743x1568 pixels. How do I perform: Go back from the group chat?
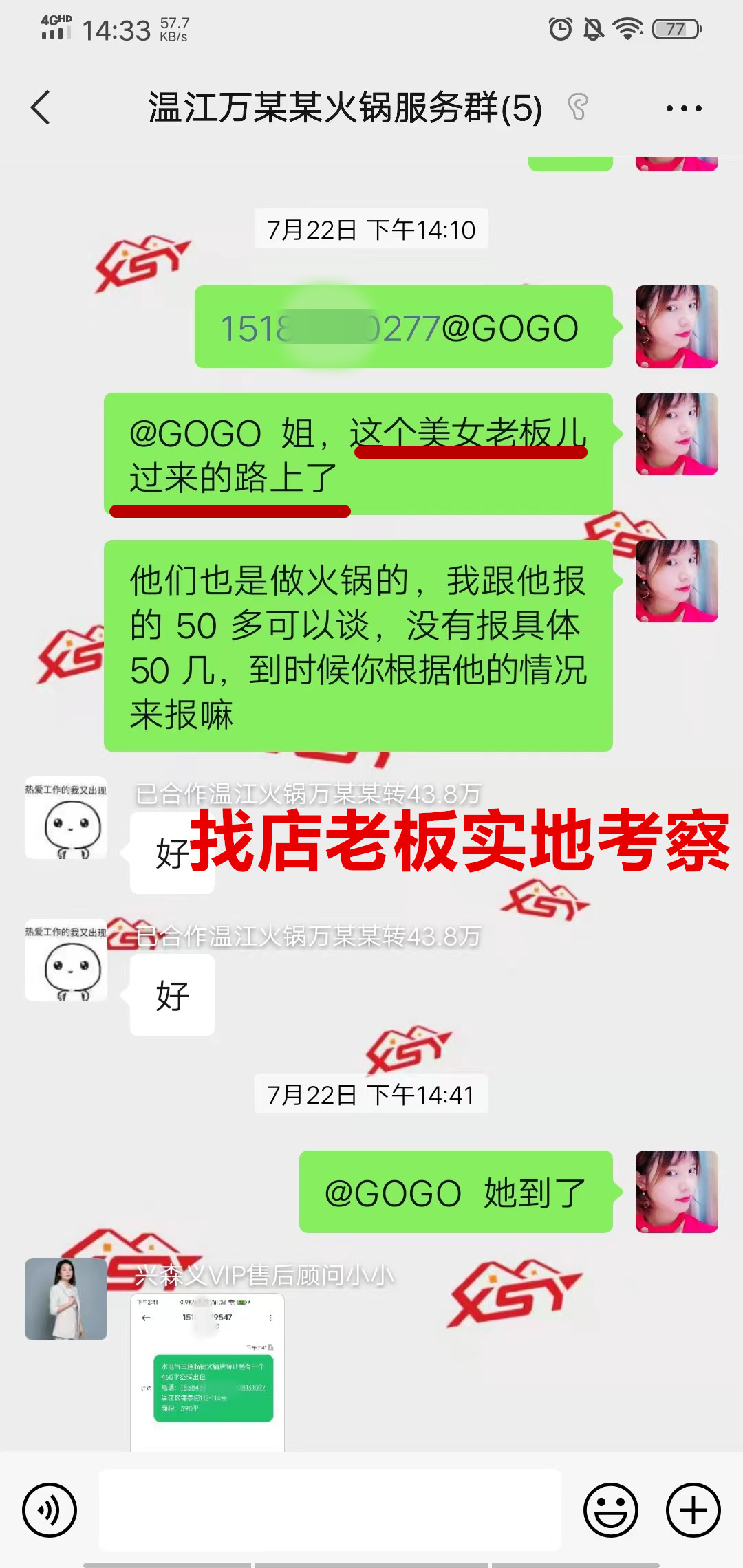[41, 108]
